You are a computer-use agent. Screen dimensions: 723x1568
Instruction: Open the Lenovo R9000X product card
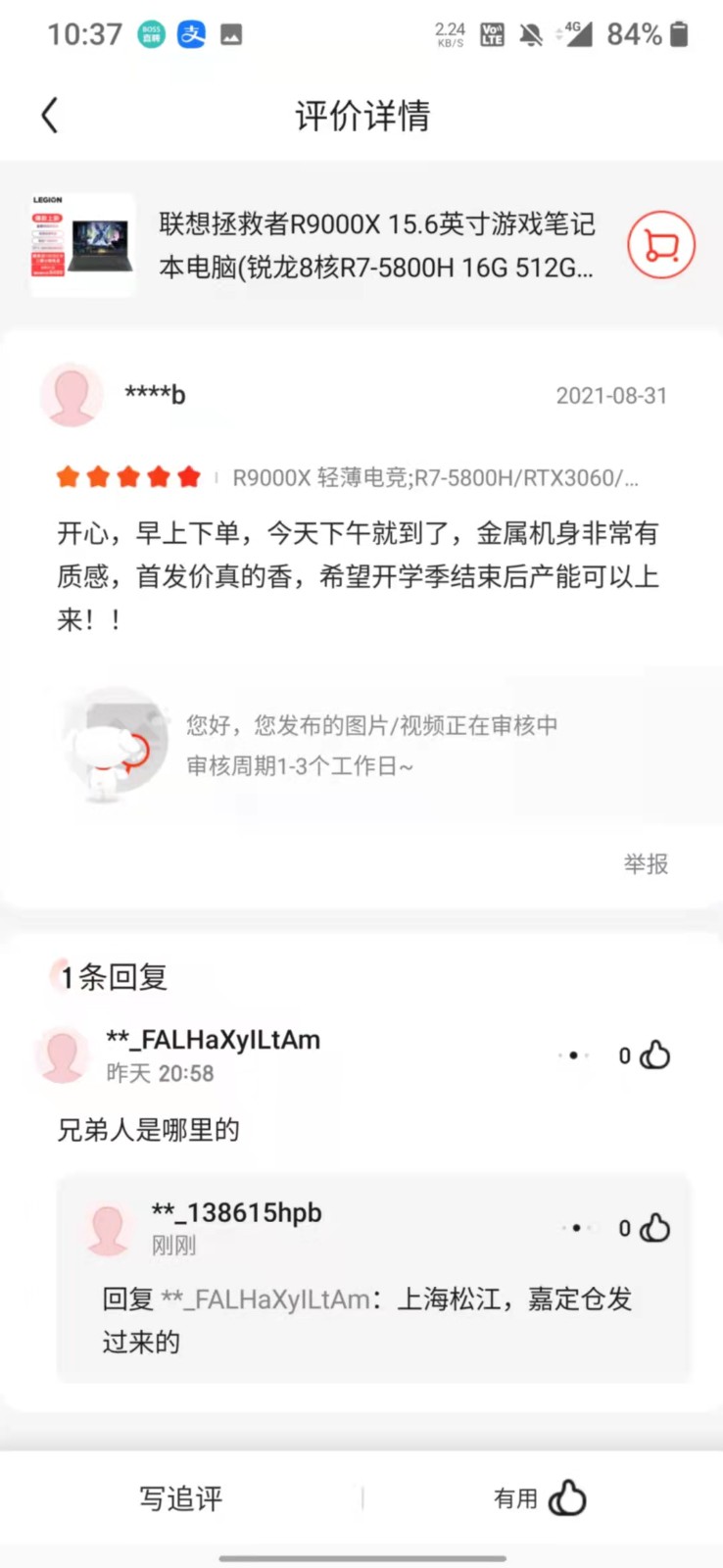(377, 245)
